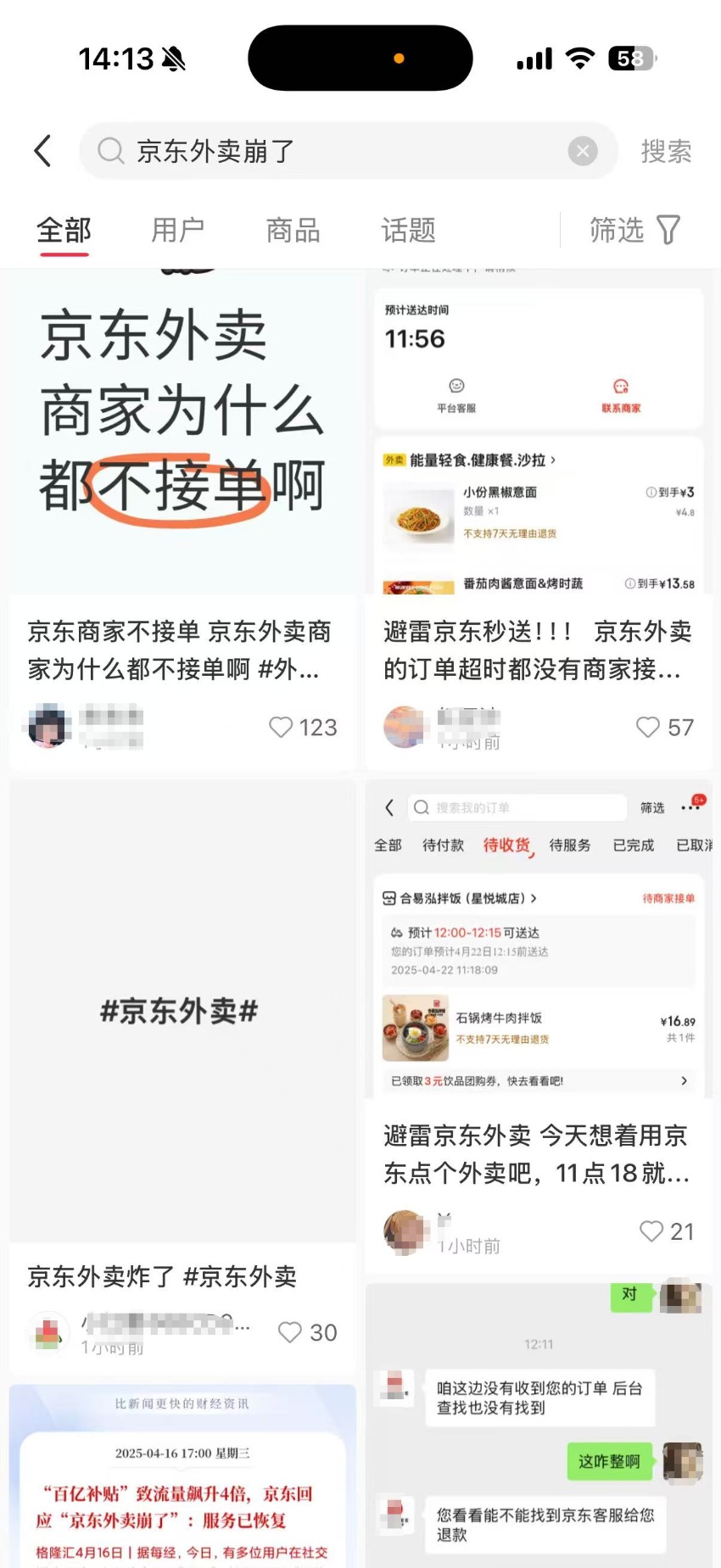Screen dimensions: 721x1568
Task: Open post 京东商家不接单 京东外卖商家为什么都不接单啊
Action: [x=180, y=650]
